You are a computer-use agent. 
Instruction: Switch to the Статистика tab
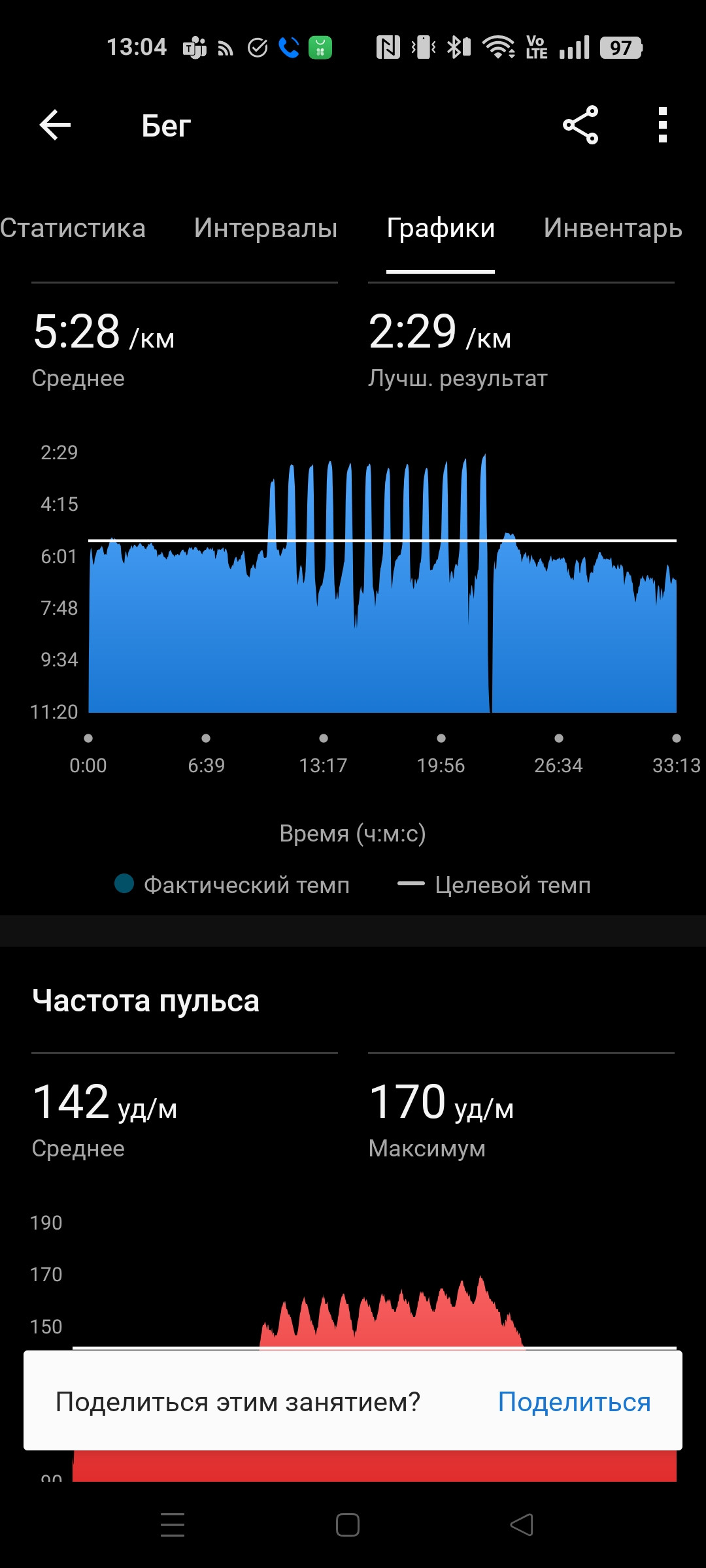tap(73, 228)
